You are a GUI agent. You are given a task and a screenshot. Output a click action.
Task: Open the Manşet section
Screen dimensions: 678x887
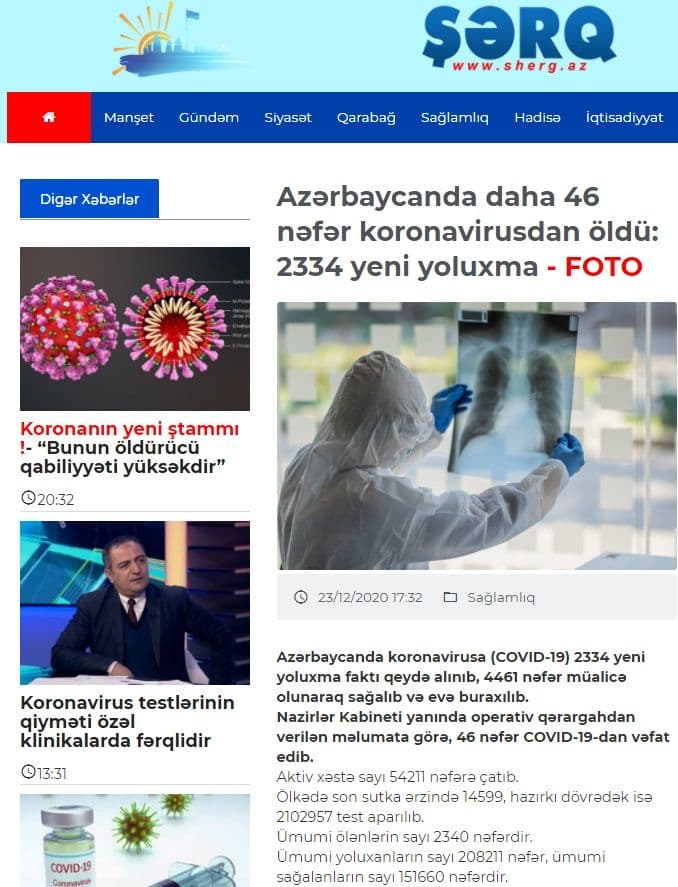click(129, 117)
